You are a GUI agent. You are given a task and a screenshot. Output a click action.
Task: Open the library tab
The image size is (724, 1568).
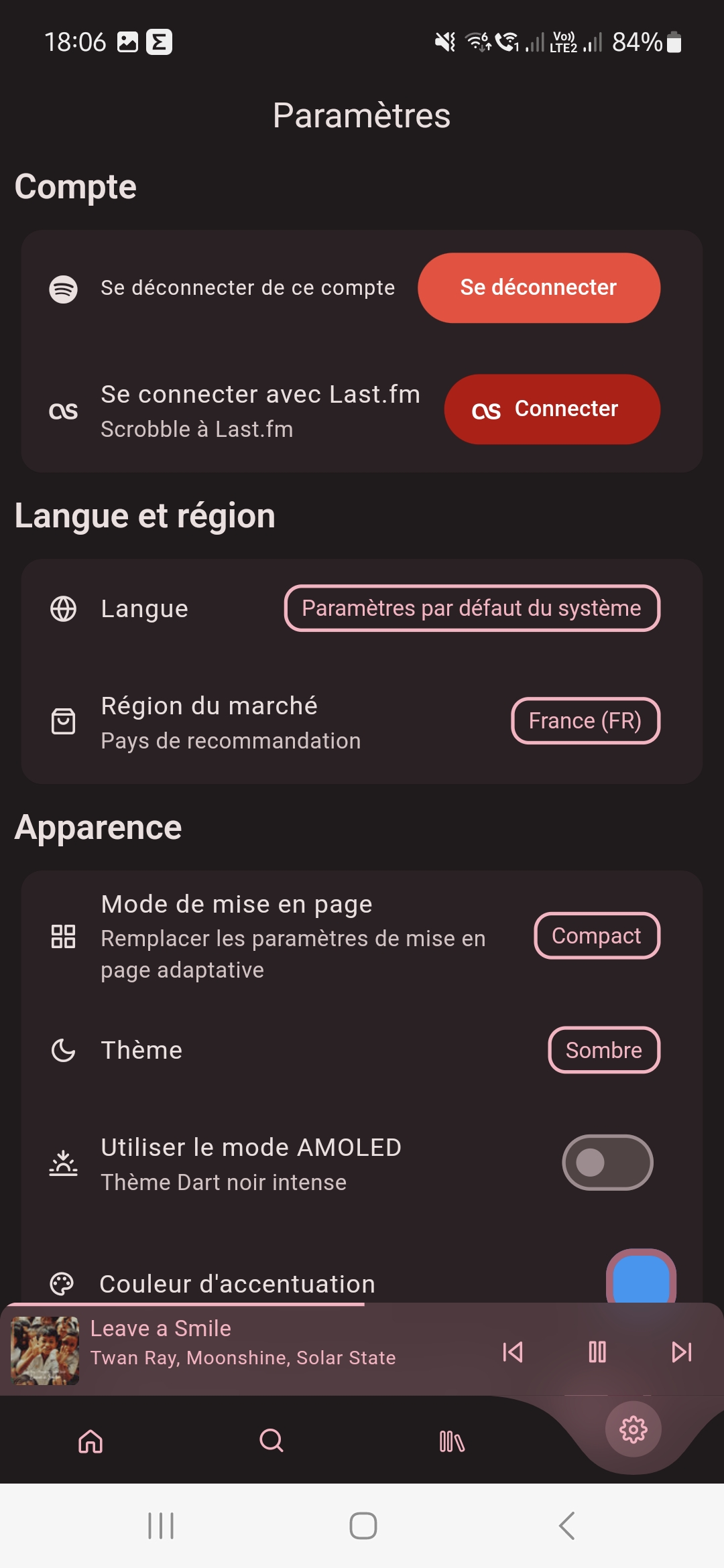pos(452,1441)
